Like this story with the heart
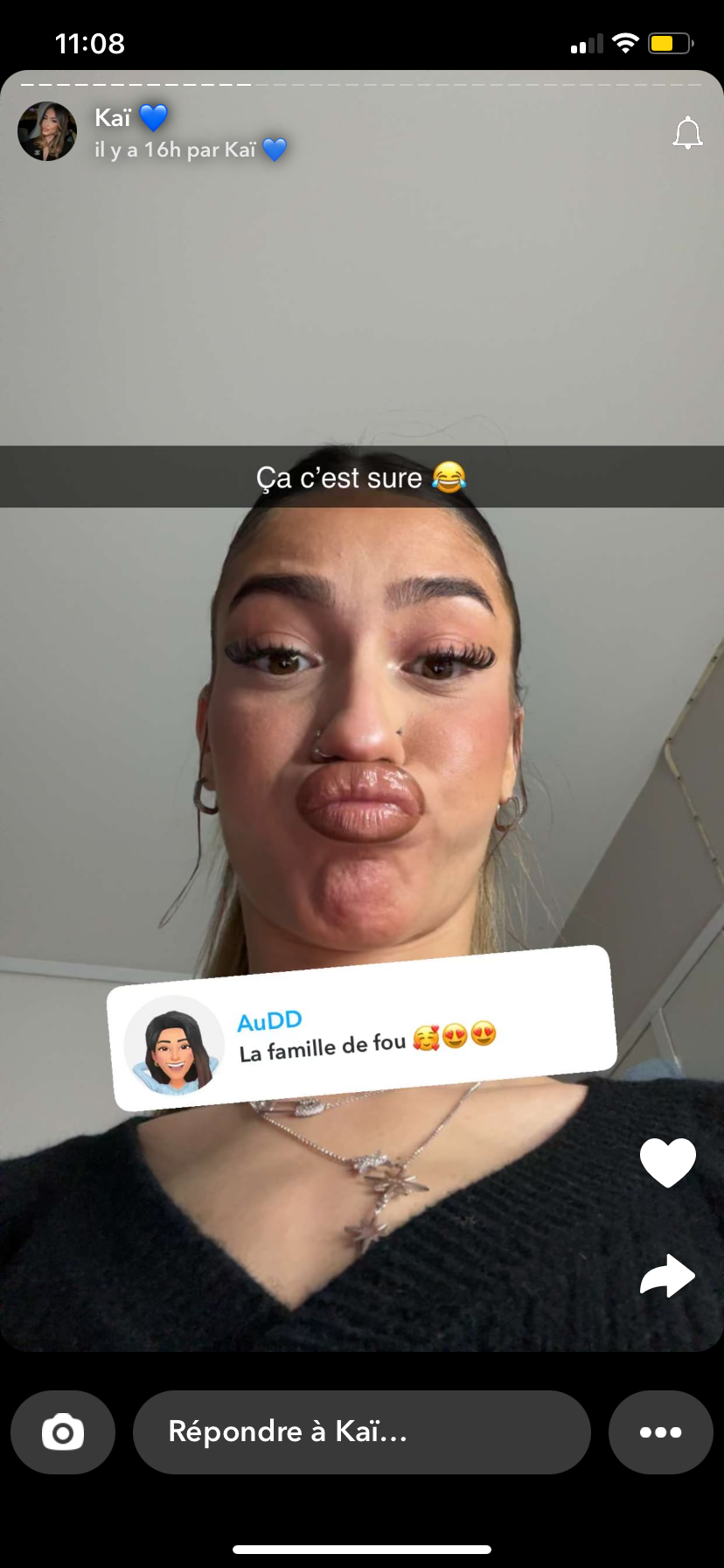This screenshot has width=724, height=1568. (667, 1163)
